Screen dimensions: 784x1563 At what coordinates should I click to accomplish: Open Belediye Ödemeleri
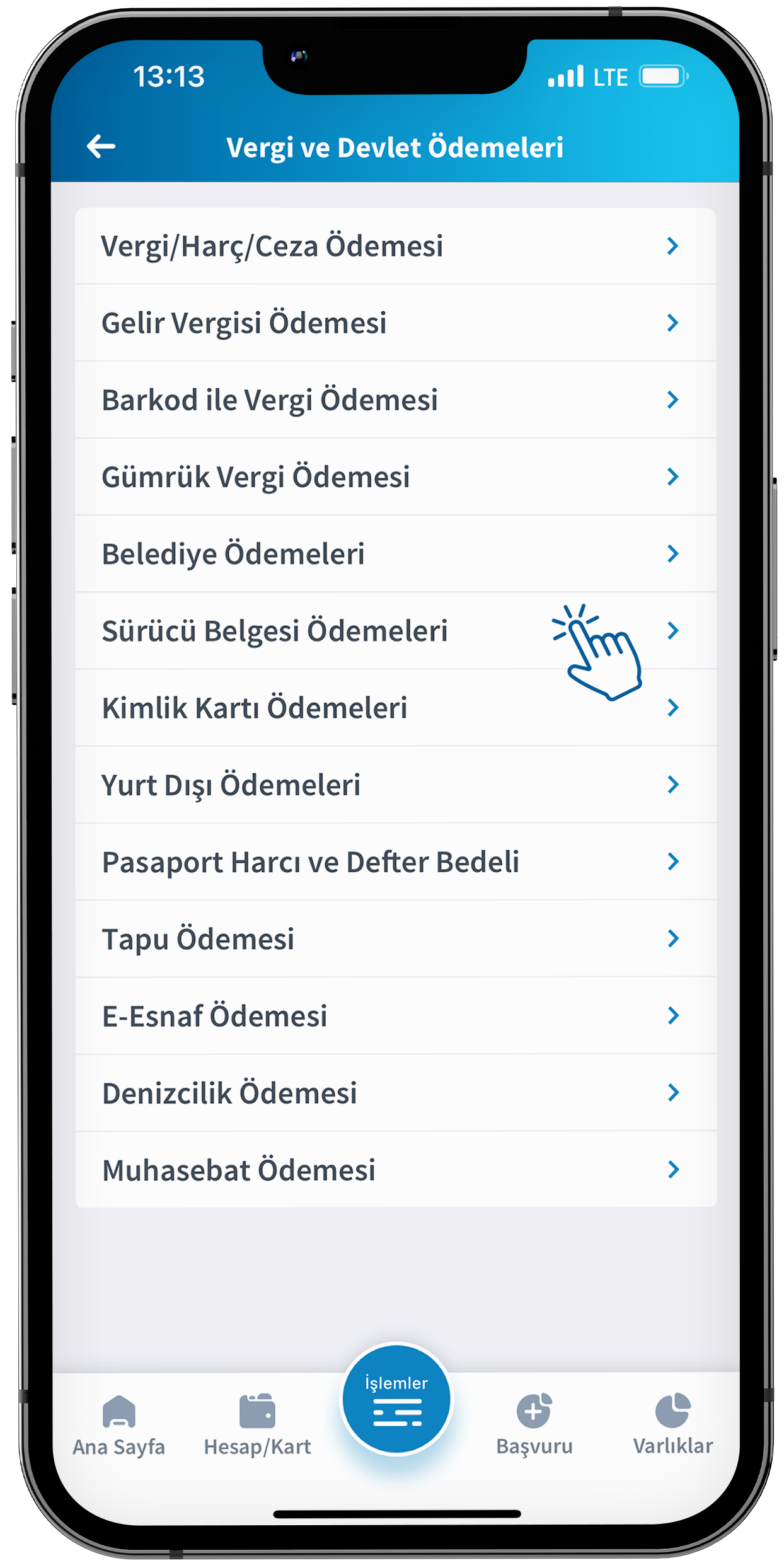click(x=395, y=554)
